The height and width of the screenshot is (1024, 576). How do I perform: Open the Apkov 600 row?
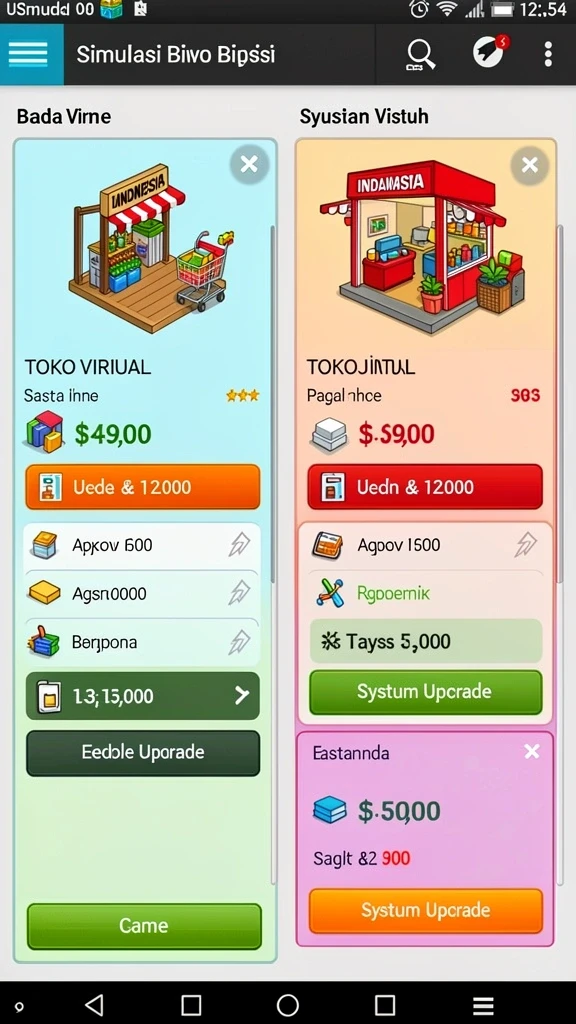(x=142, y=545)
